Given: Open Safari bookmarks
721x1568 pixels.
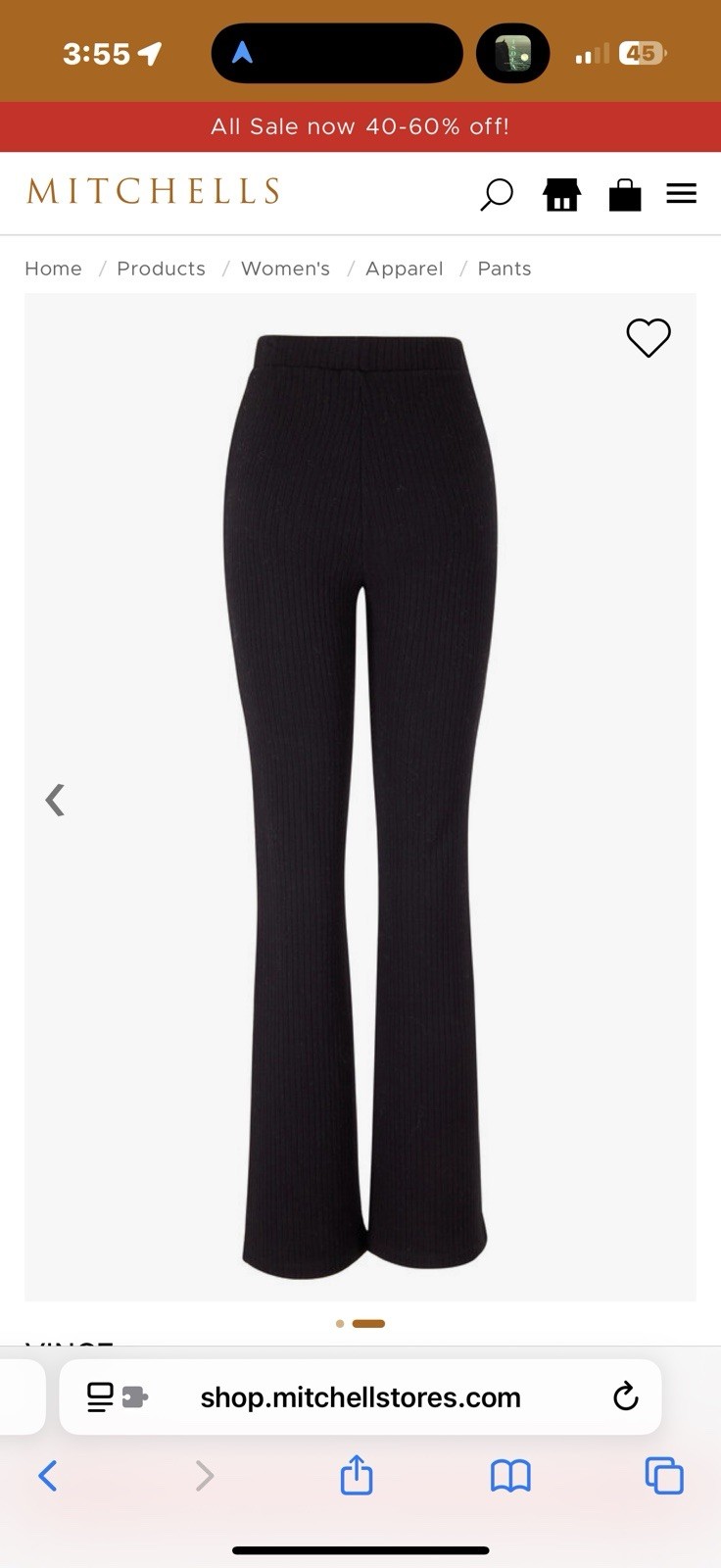Looking at the screenshot, I should 510,1475.
